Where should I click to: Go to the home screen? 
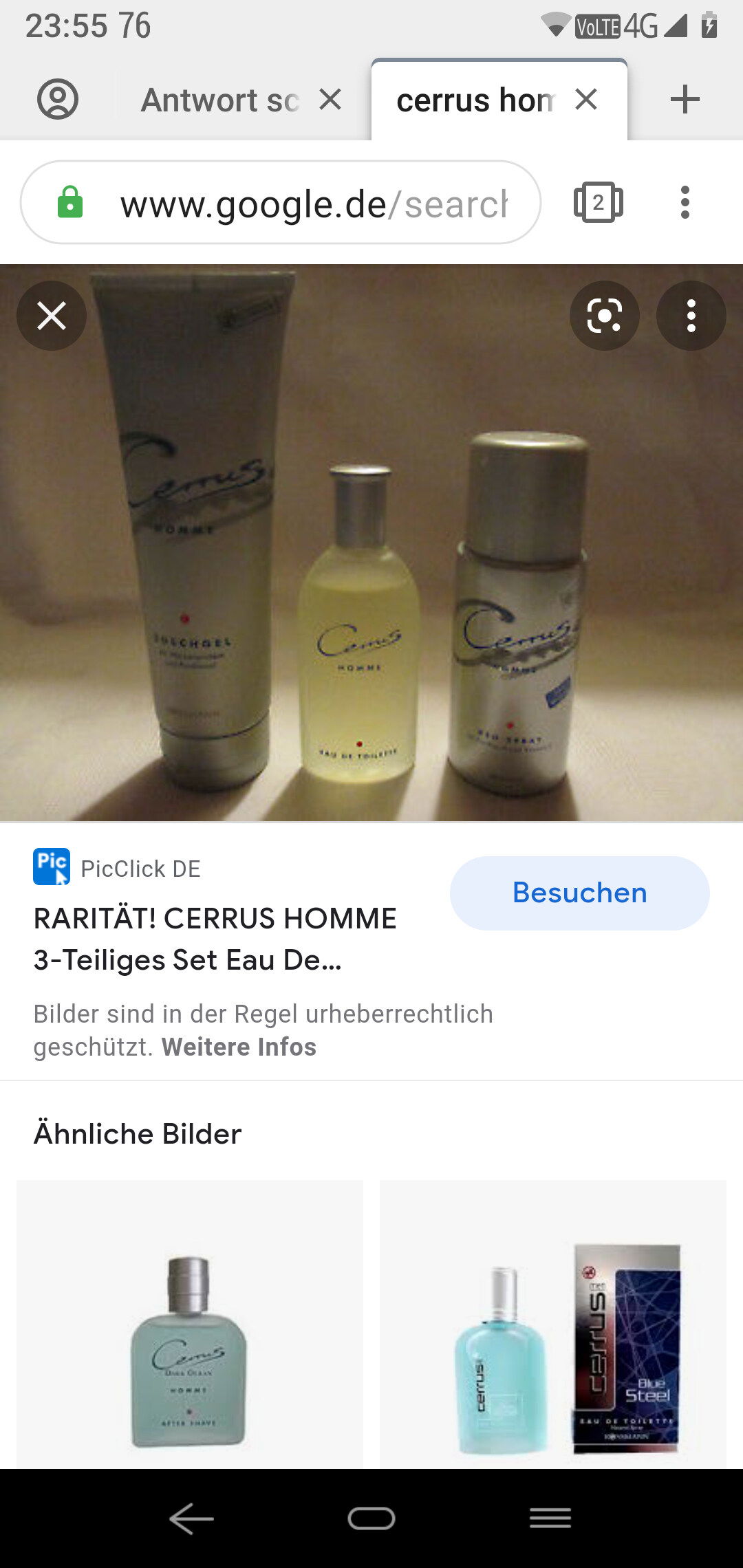[371, 1518]
